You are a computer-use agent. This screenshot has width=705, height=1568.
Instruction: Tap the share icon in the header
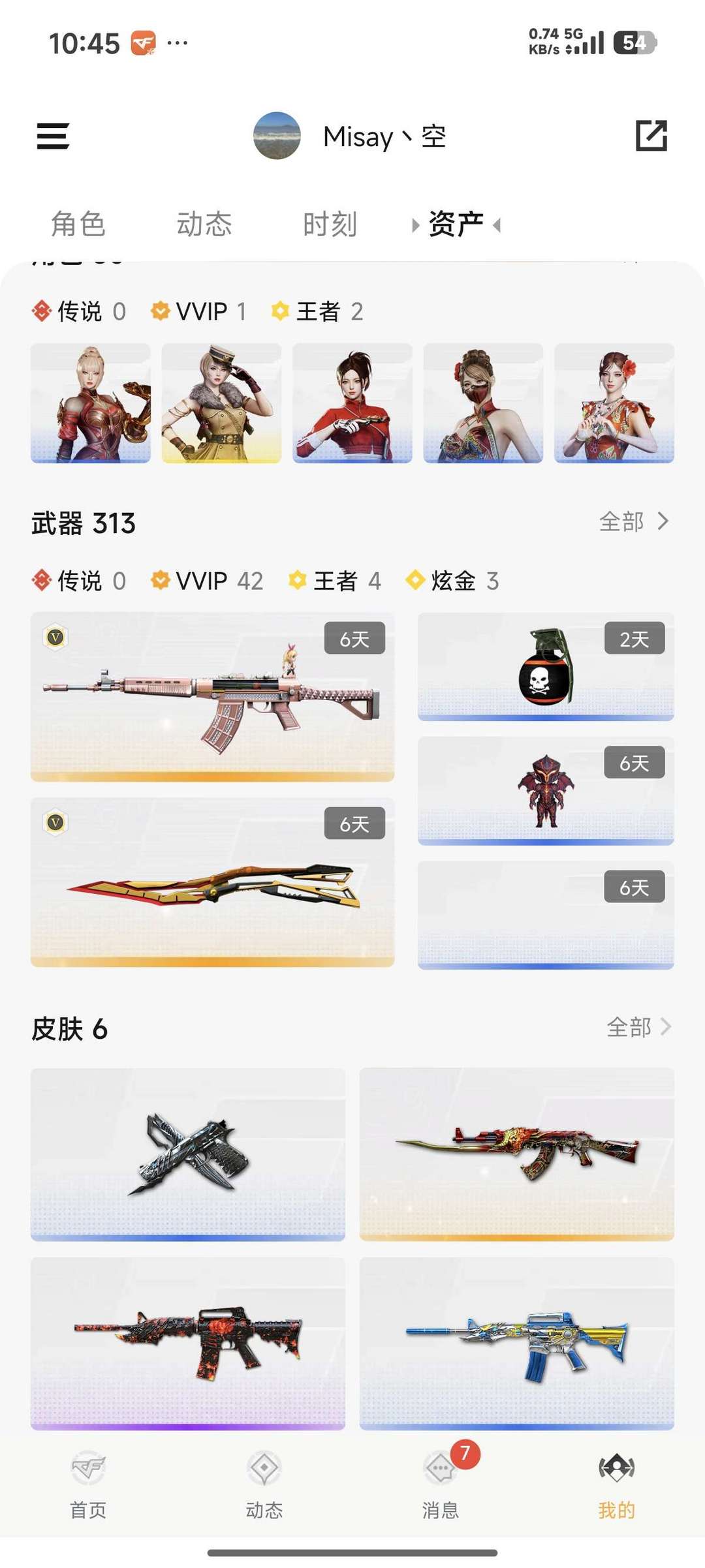[651, 136]
